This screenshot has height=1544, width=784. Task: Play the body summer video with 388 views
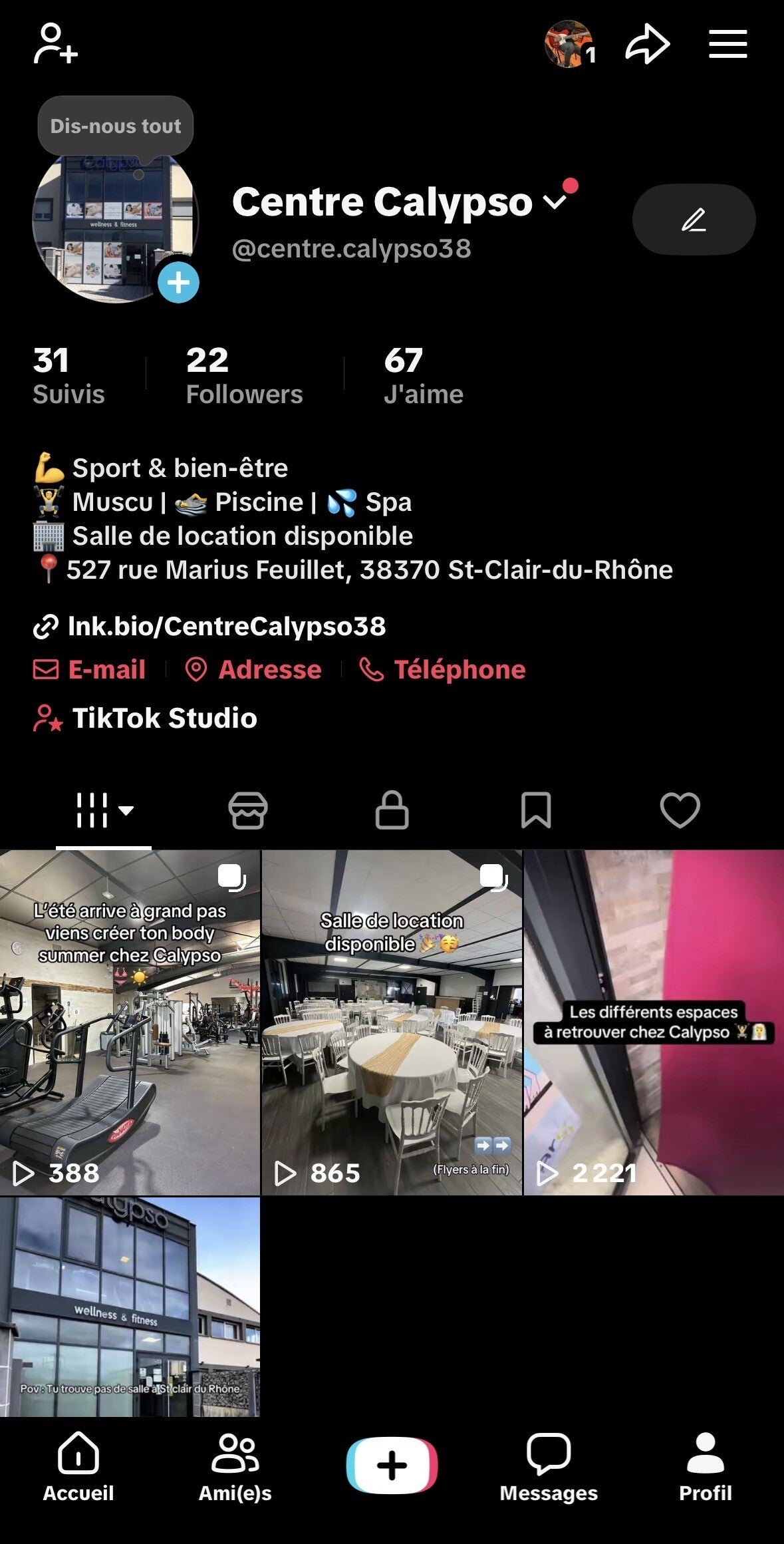130,1022
